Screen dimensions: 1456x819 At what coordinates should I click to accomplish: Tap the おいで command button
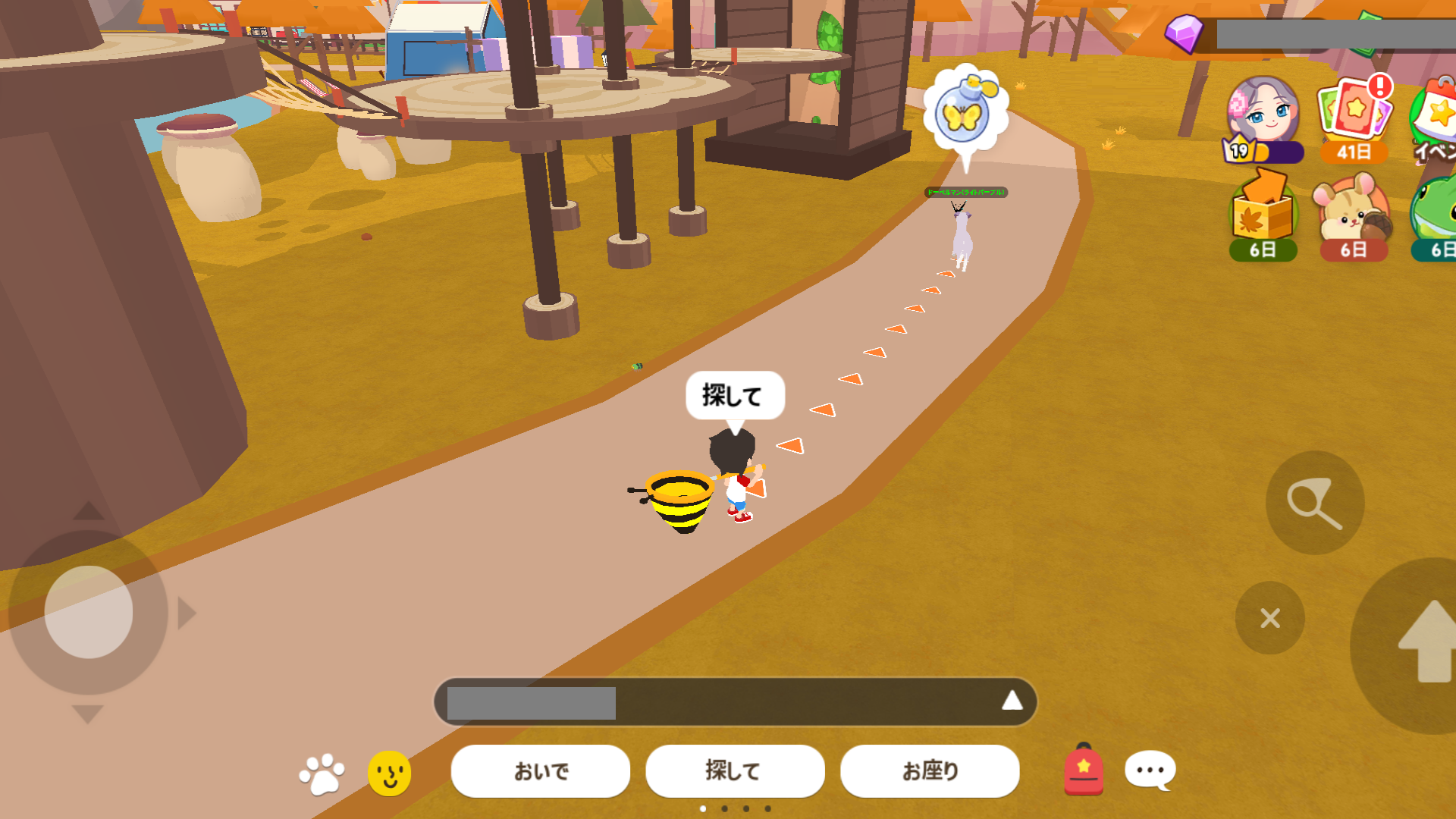click(540, 770)
